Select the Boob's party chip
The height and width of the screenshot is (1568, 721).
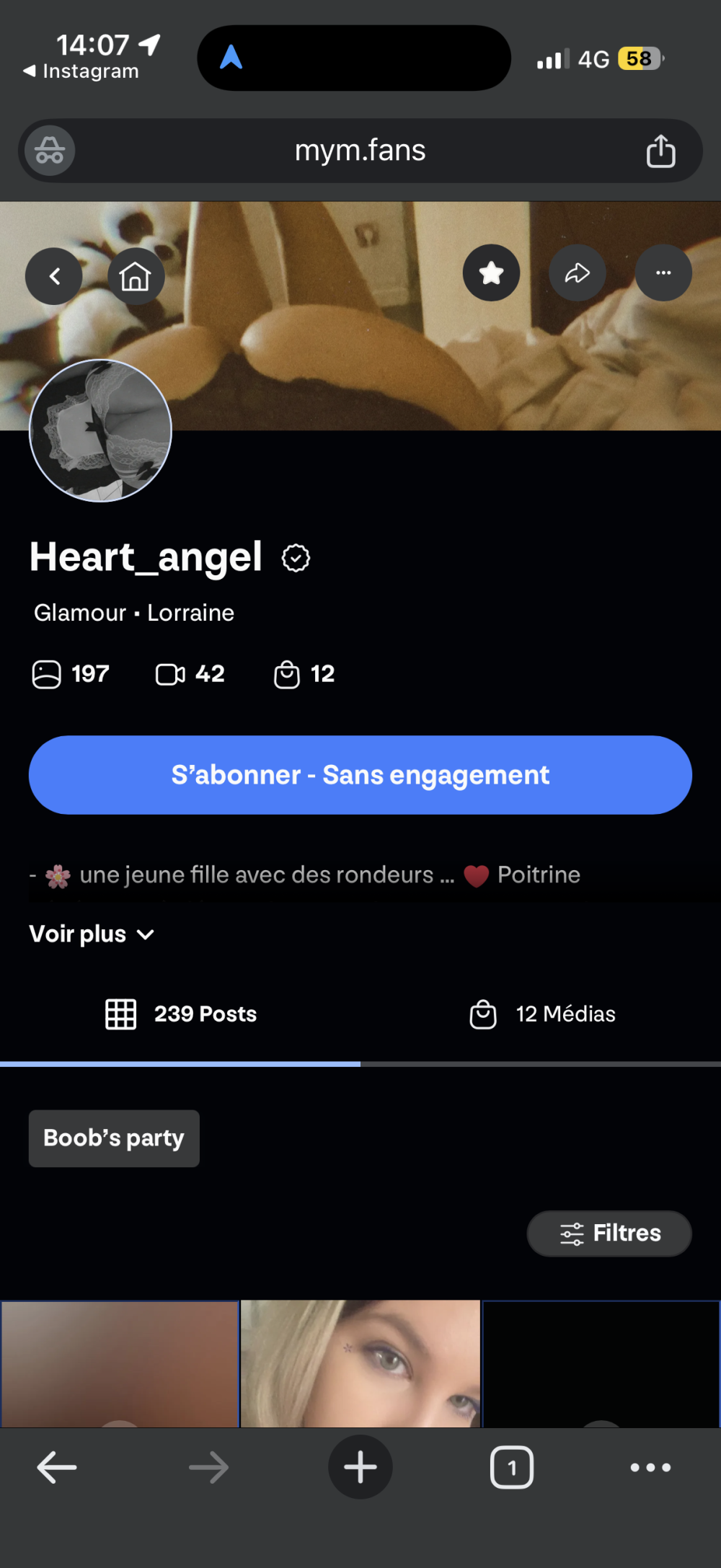[114, 1138]
